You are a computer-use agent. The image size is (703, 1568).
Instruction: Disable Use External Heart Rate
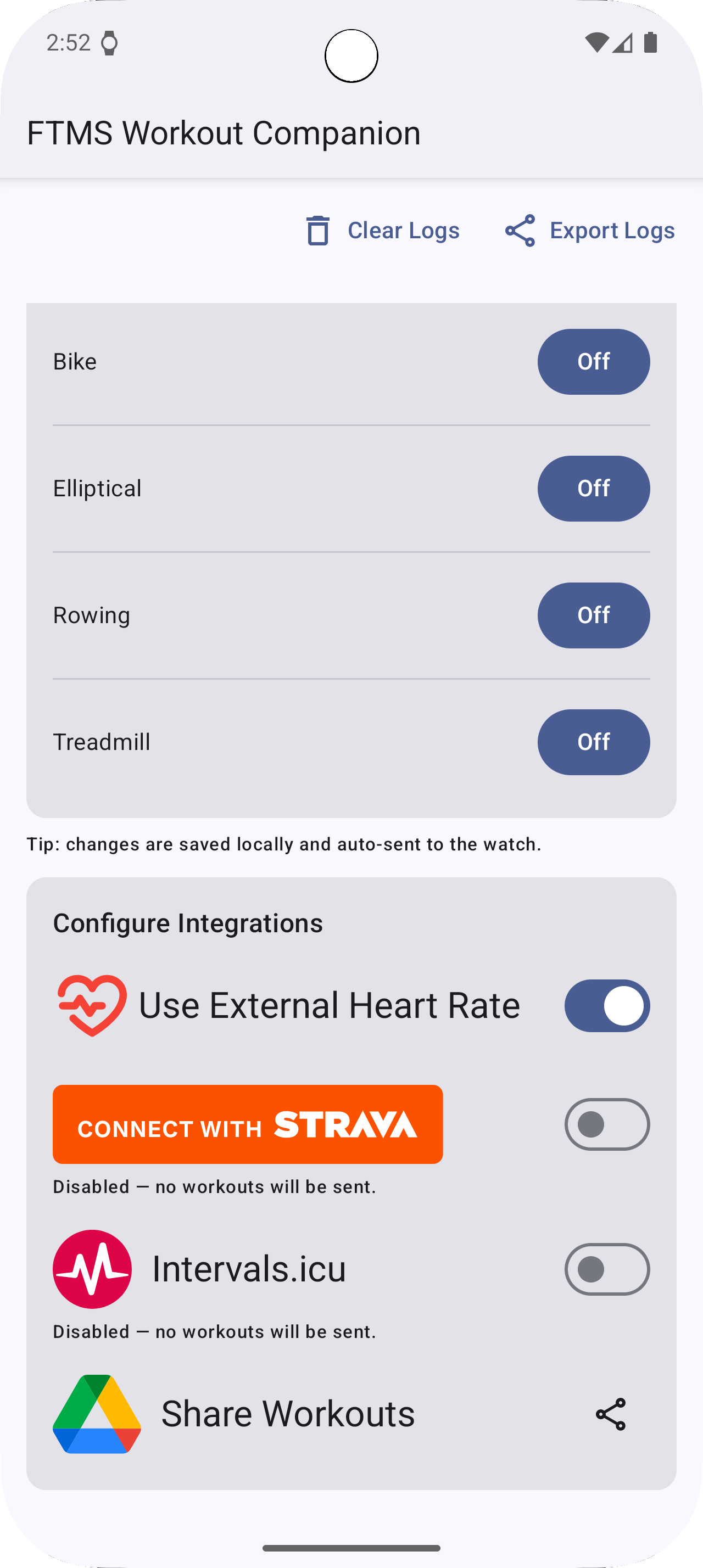606,1006
